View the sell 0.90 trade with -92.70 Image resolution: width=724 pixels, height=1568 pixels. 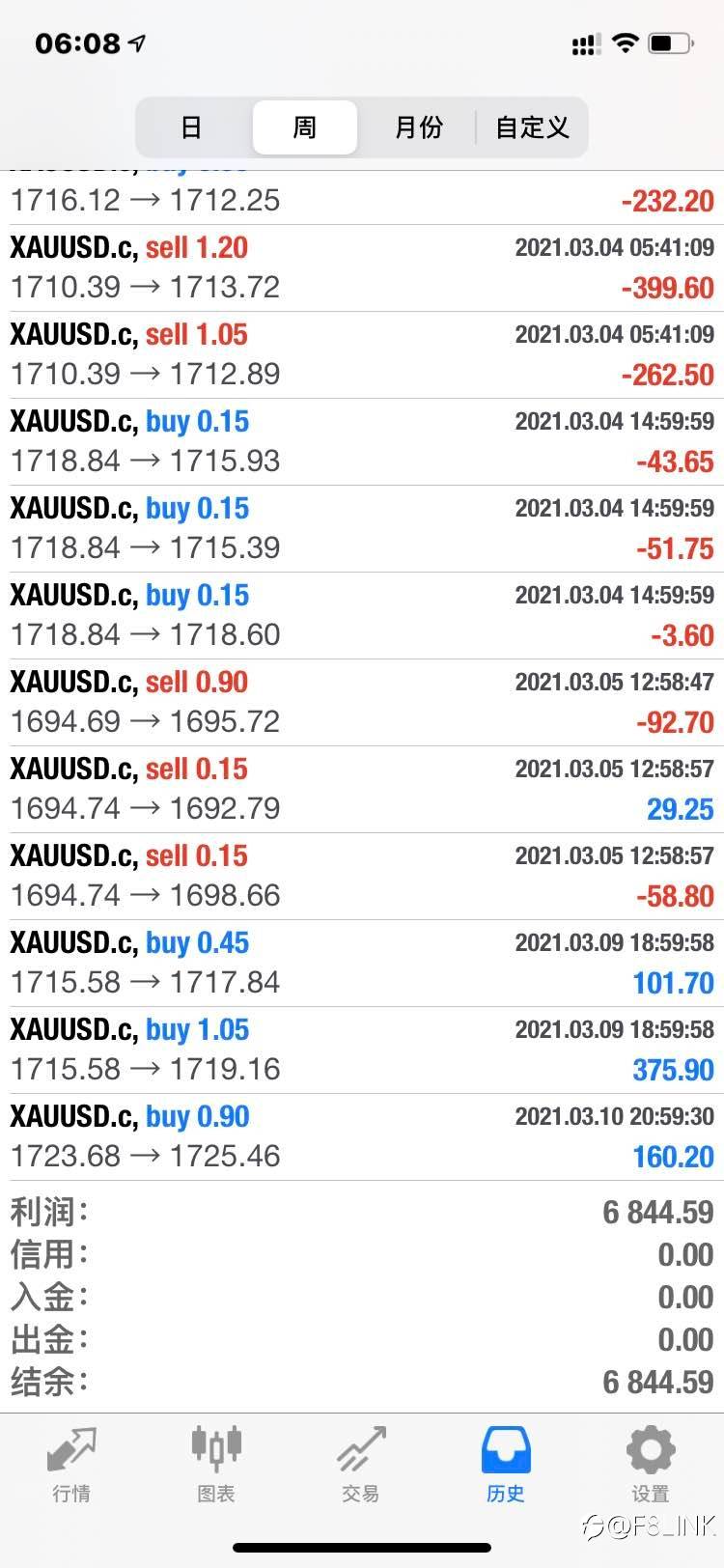tap(362, 702)
